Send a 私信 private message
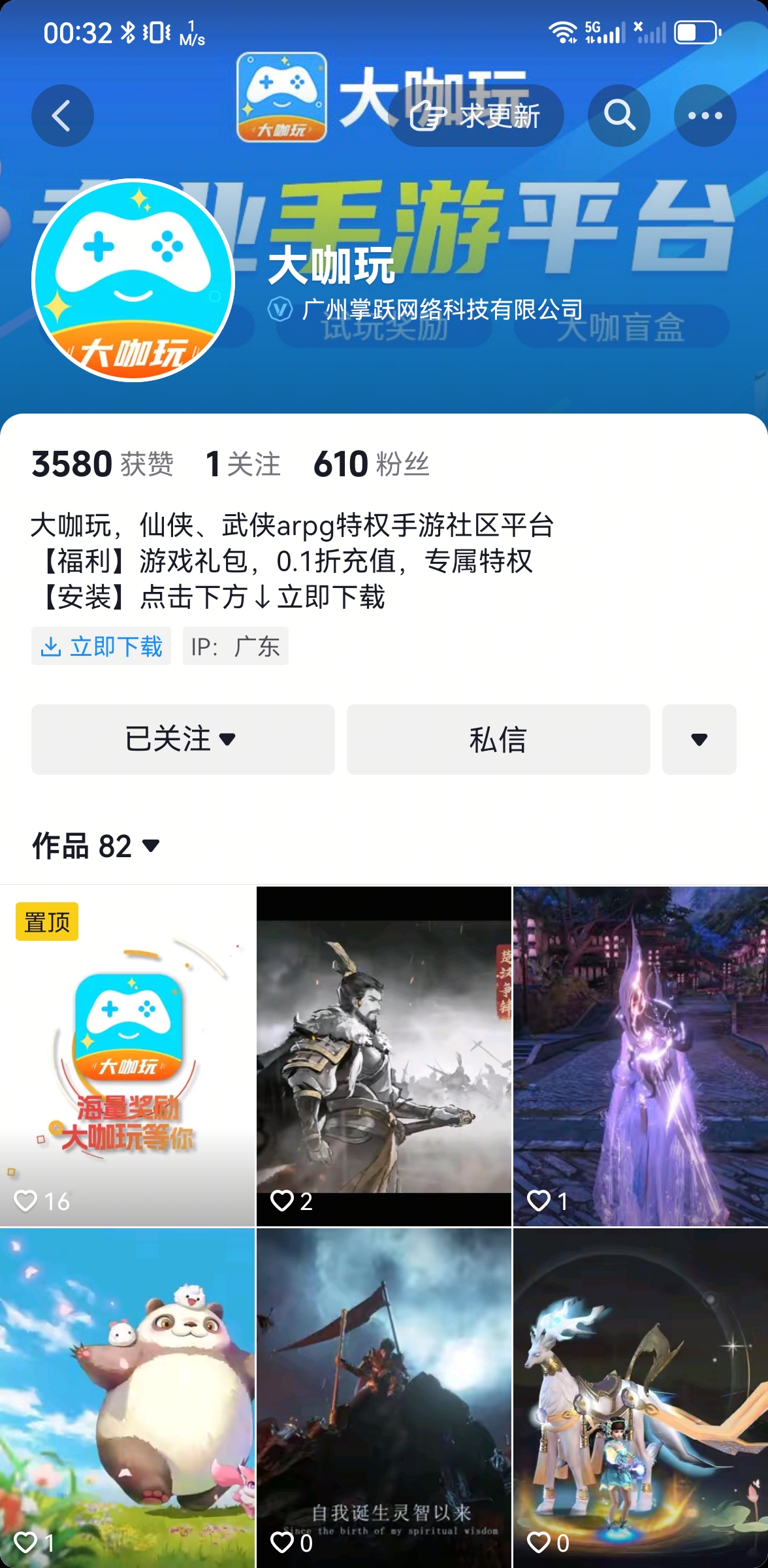The width and height of the screenshot is (768, 1568). [x=498, y=739]
